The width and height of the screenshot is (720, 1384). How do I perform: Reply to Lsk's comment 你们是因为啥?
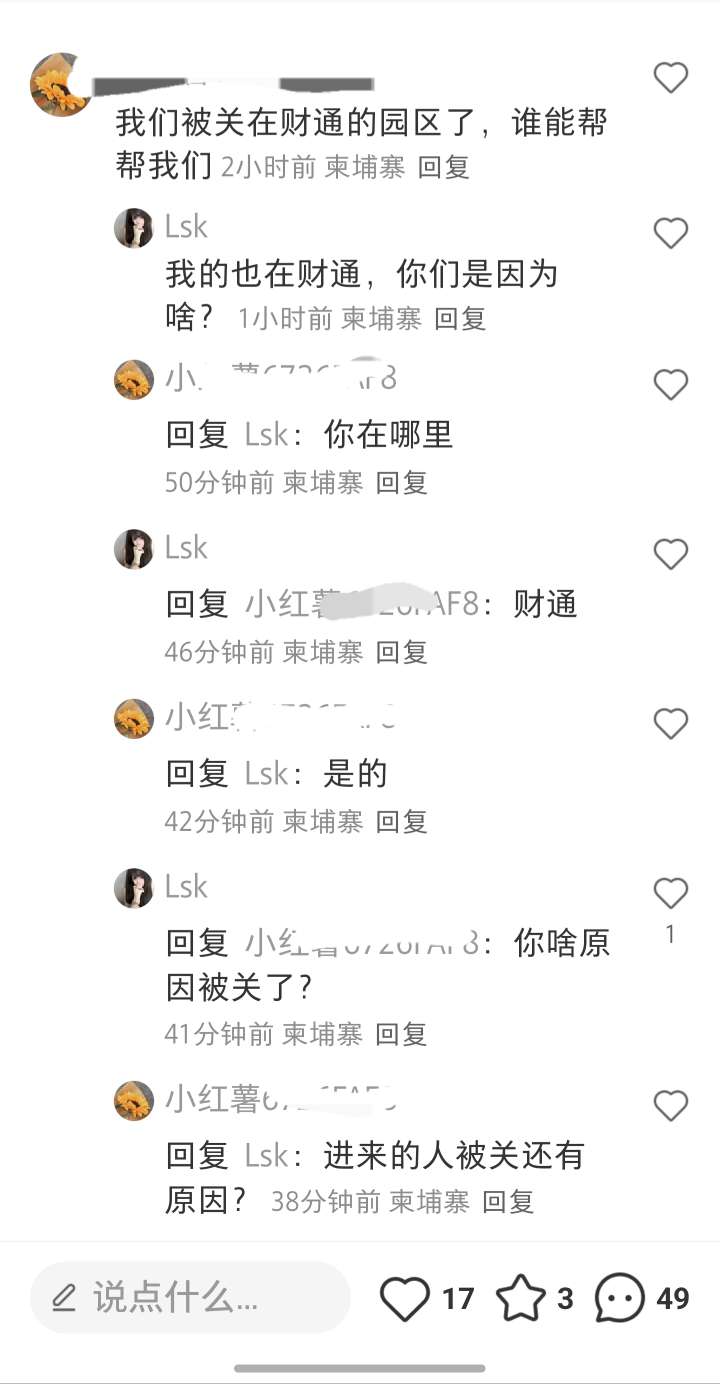tap(460, 319)
